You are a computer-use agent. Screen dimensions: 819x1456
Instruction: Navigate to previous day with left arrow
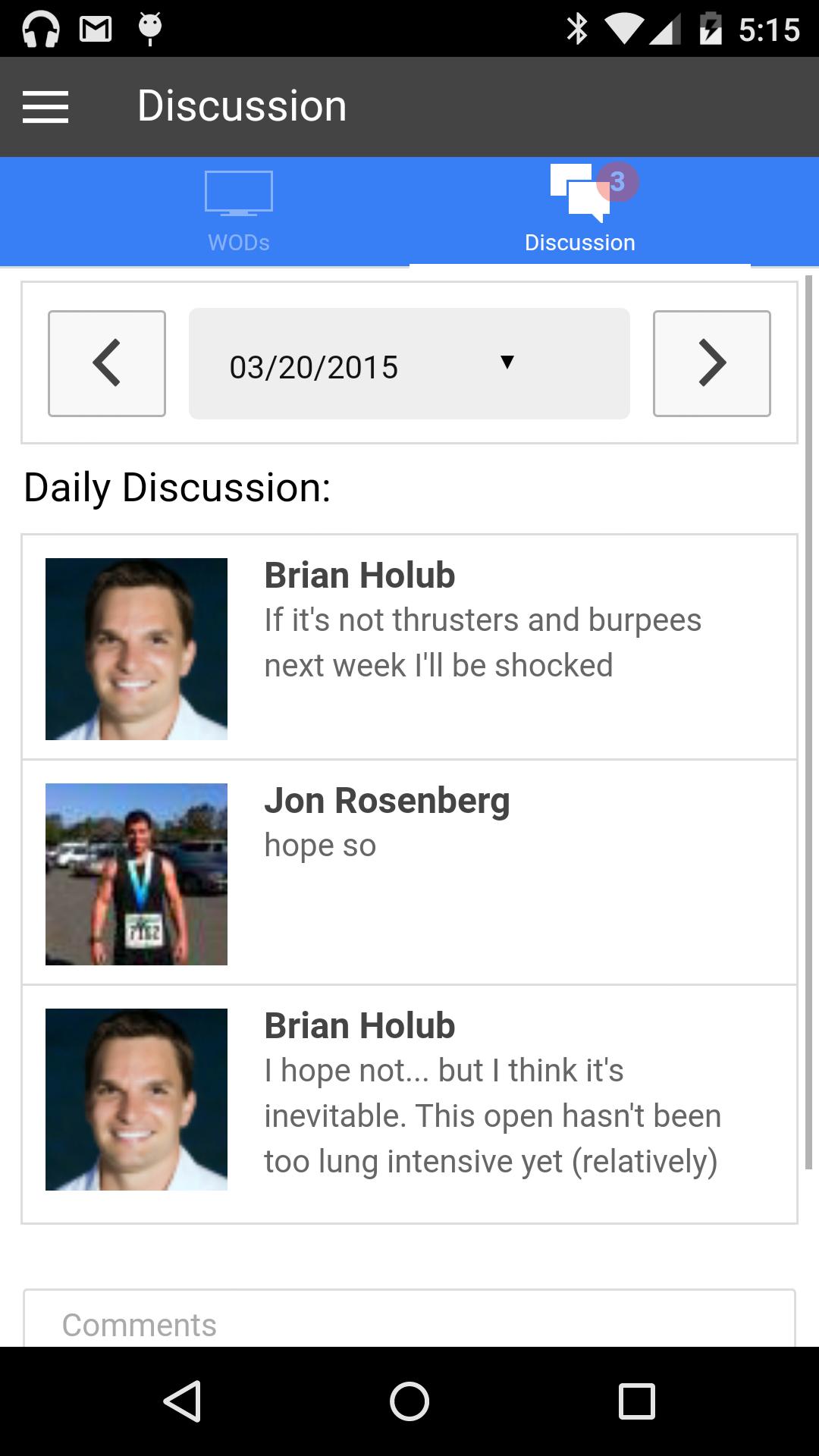click(x=106, y=363)
